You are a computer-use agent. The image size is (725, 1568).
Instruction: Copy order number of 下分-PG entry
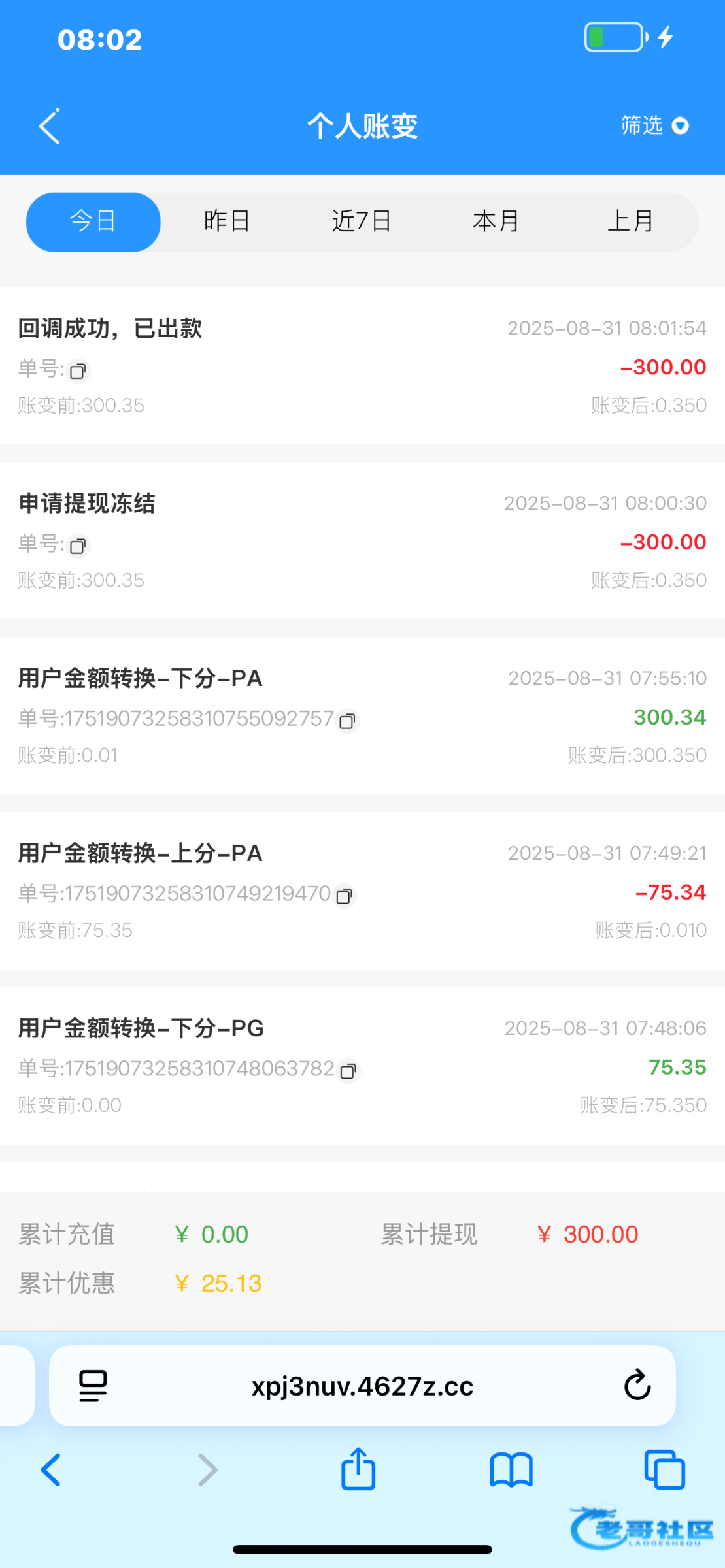348,1071
